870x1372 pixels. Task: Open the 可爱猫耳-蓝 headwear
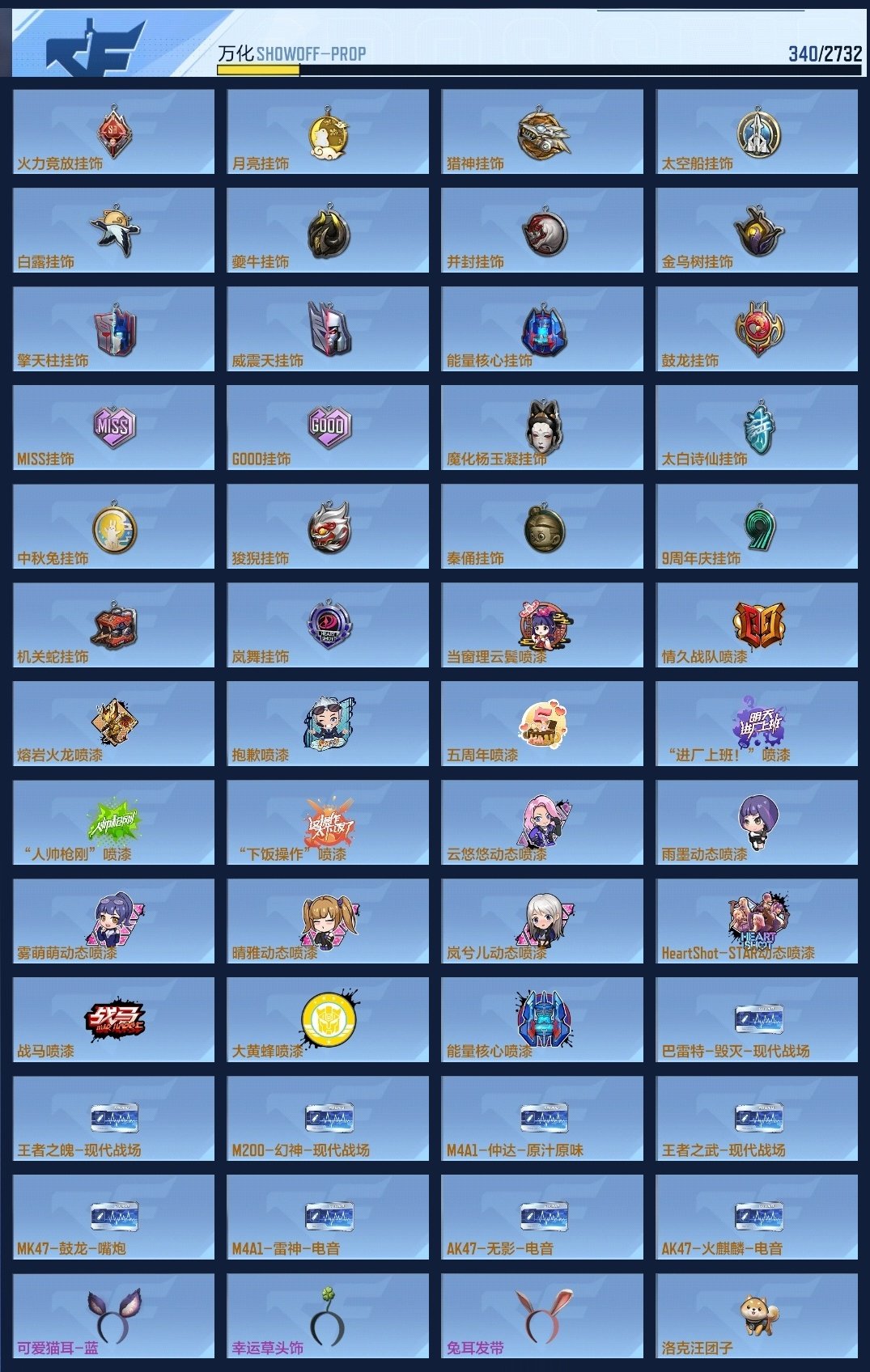113,1316
